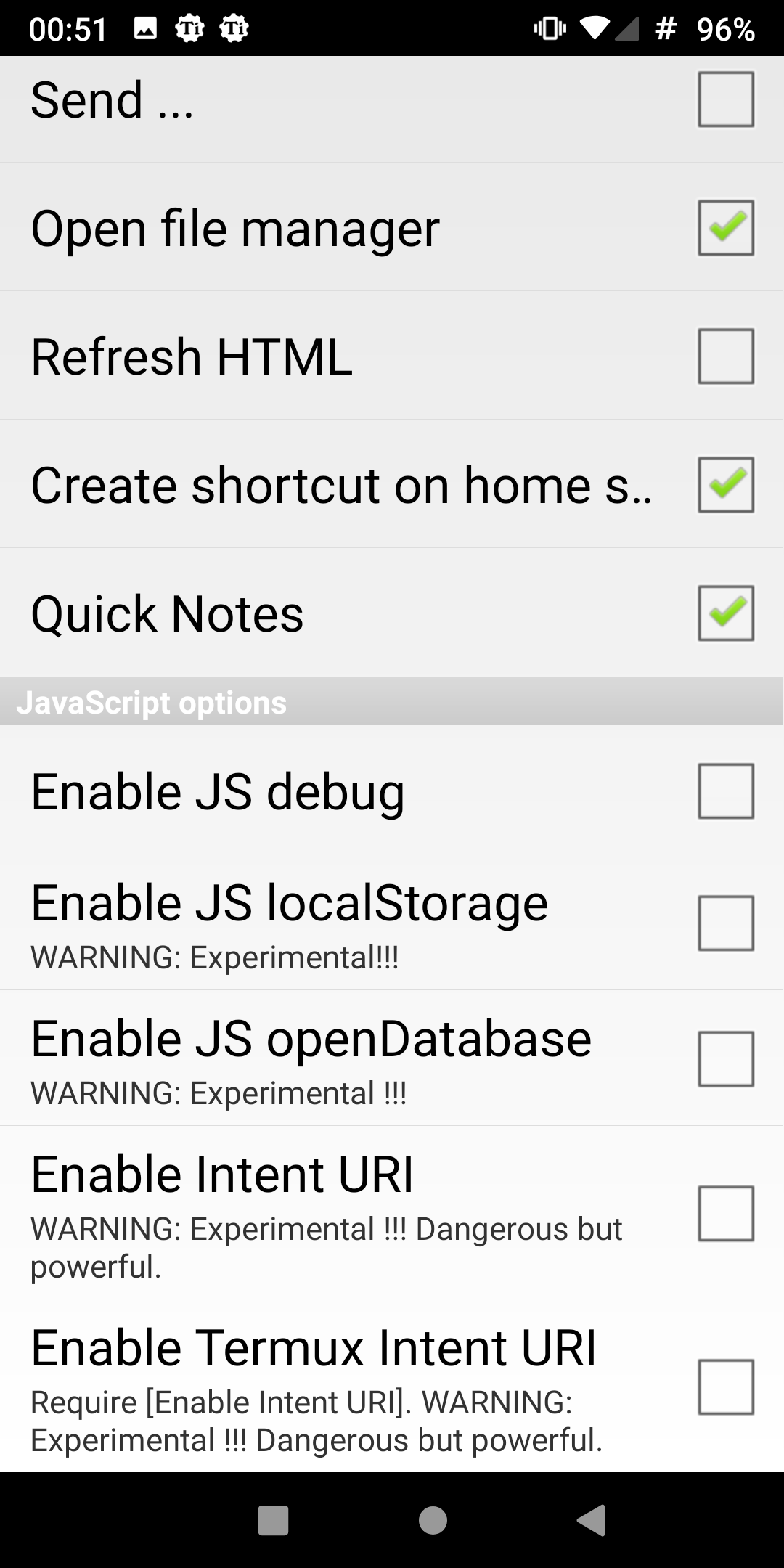The height and width of the screenshot is (1568, 784).
Task: Check the Send ... option
Action: tap(726, 99)
